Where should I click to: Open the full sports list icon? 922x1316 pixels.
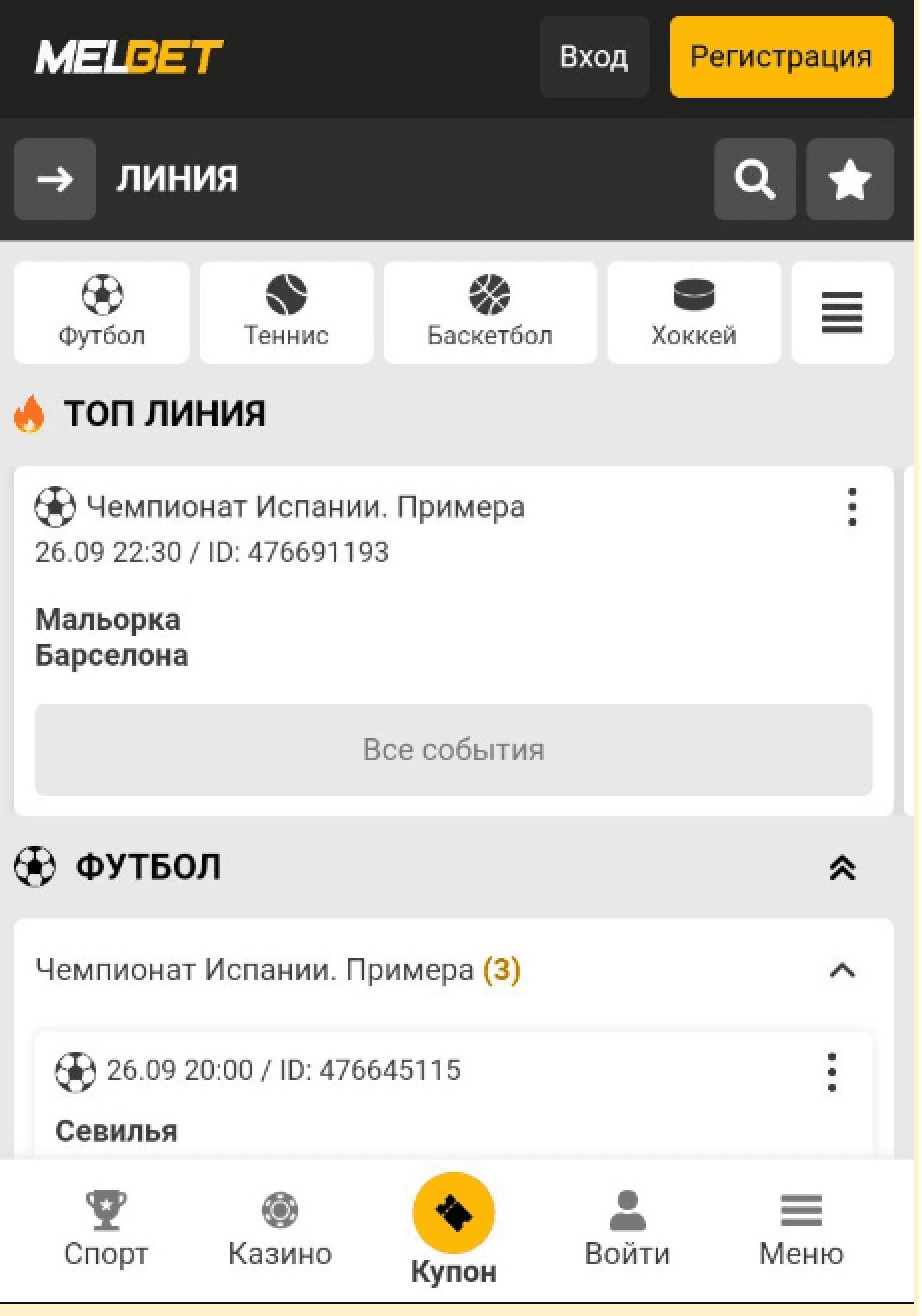pos(842,311)
